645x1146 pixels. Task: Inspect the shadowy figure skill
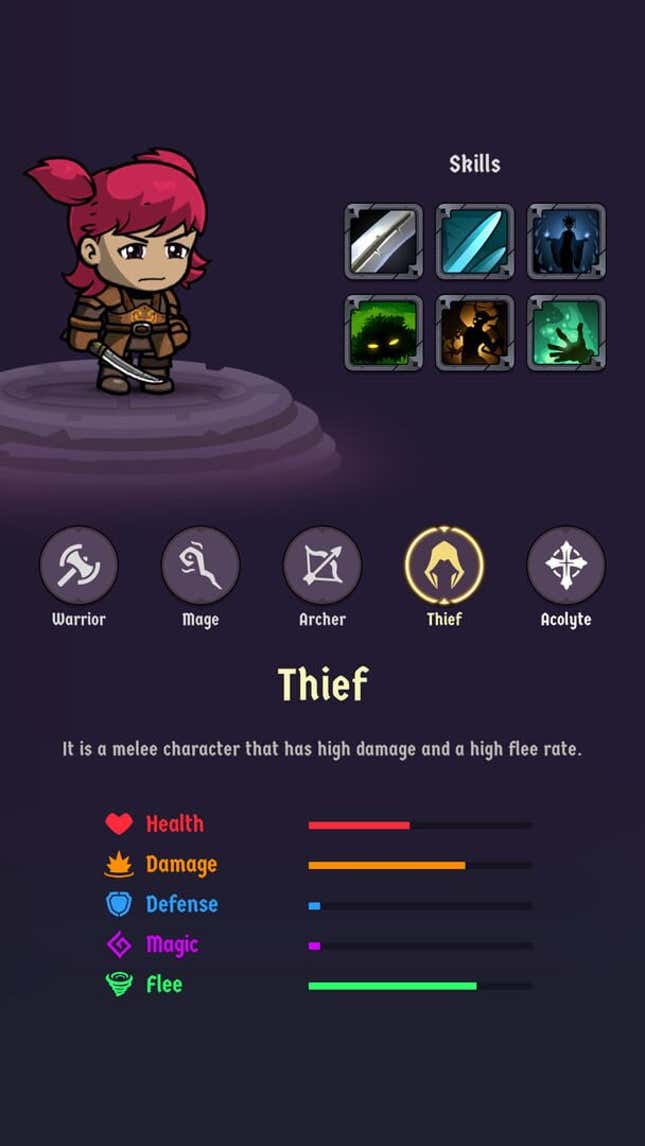coord(566,241)
